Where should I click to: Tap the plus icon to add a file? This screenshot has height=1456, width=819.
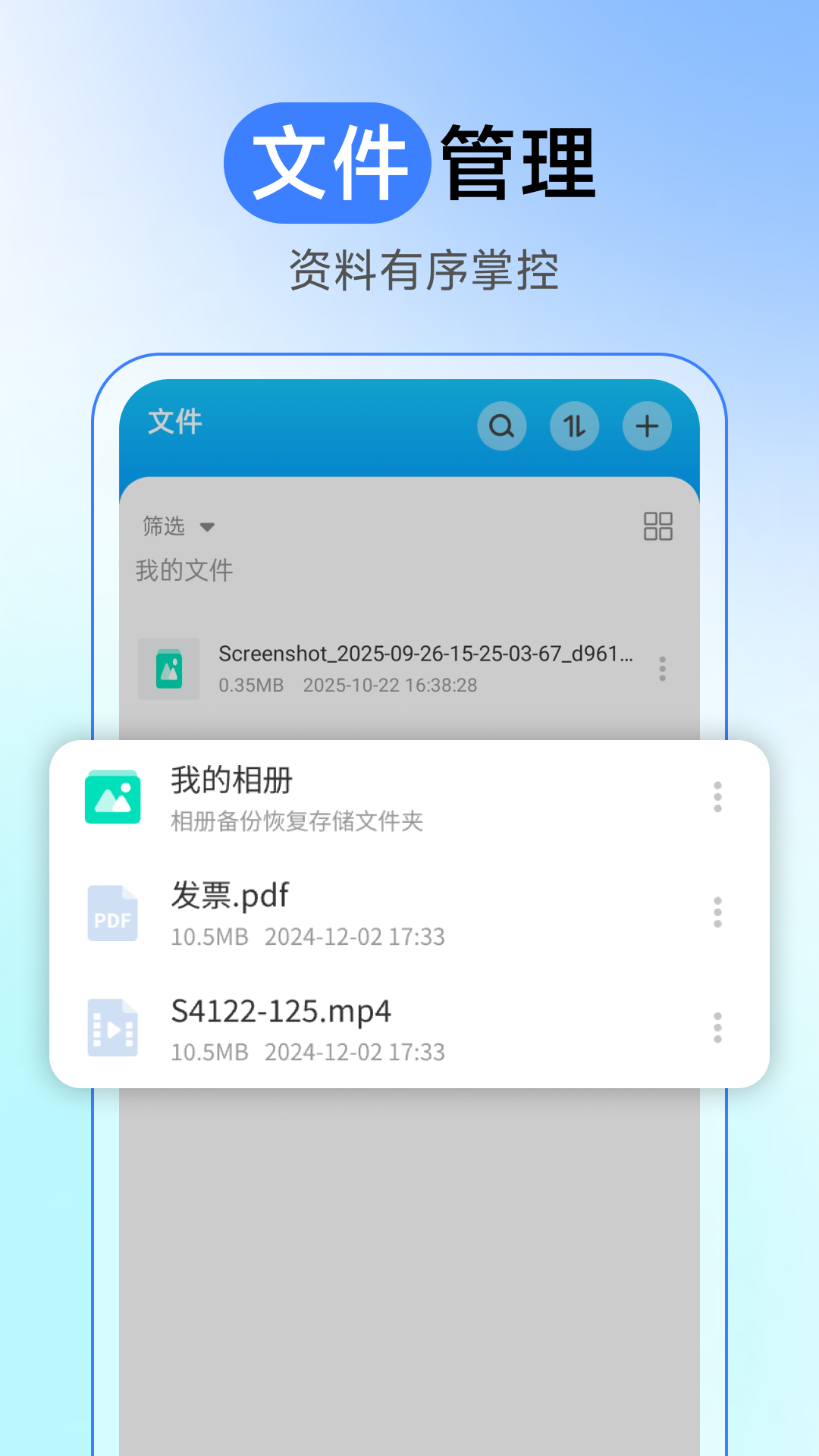[x=646, y=426]
